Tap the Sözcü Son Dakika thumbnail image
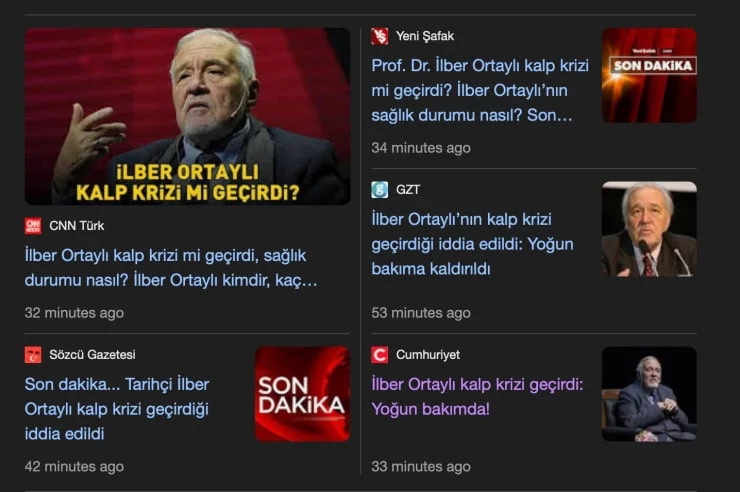 tap(302, 394)
